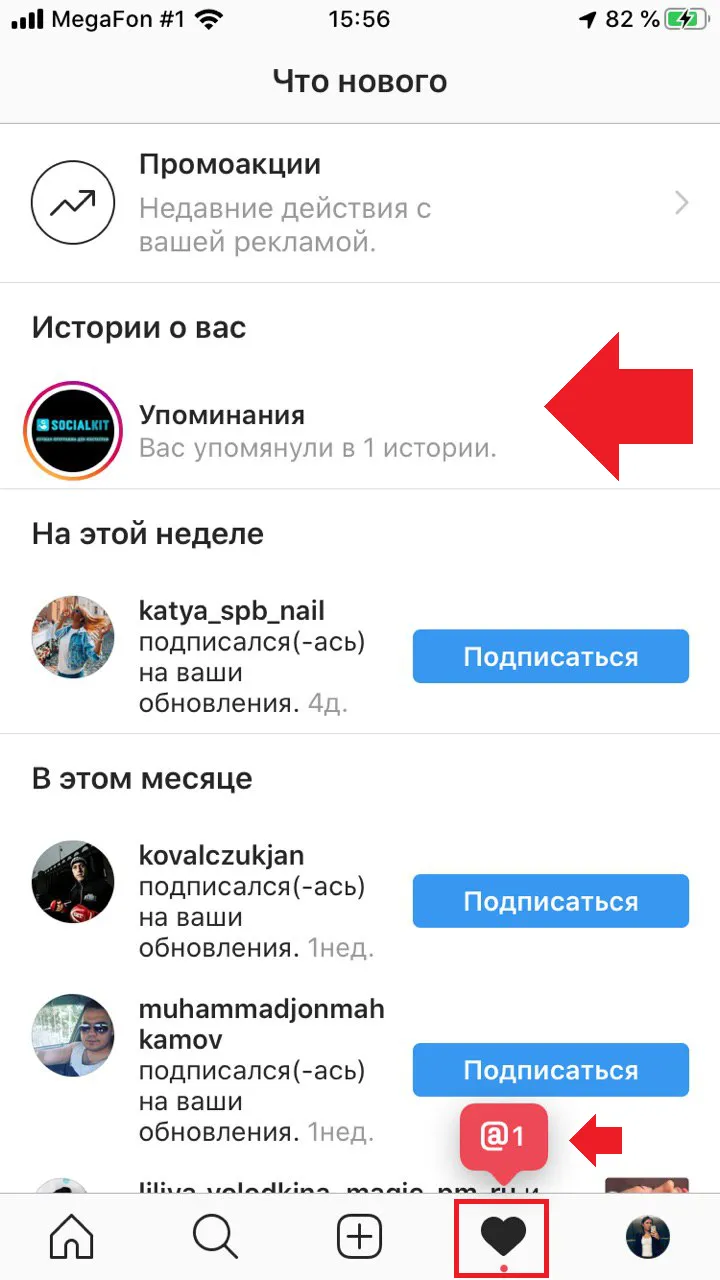The width and height of the screenshot is (720, 1280).
Task: Follow back kovalczukjan
Action: 551,901
